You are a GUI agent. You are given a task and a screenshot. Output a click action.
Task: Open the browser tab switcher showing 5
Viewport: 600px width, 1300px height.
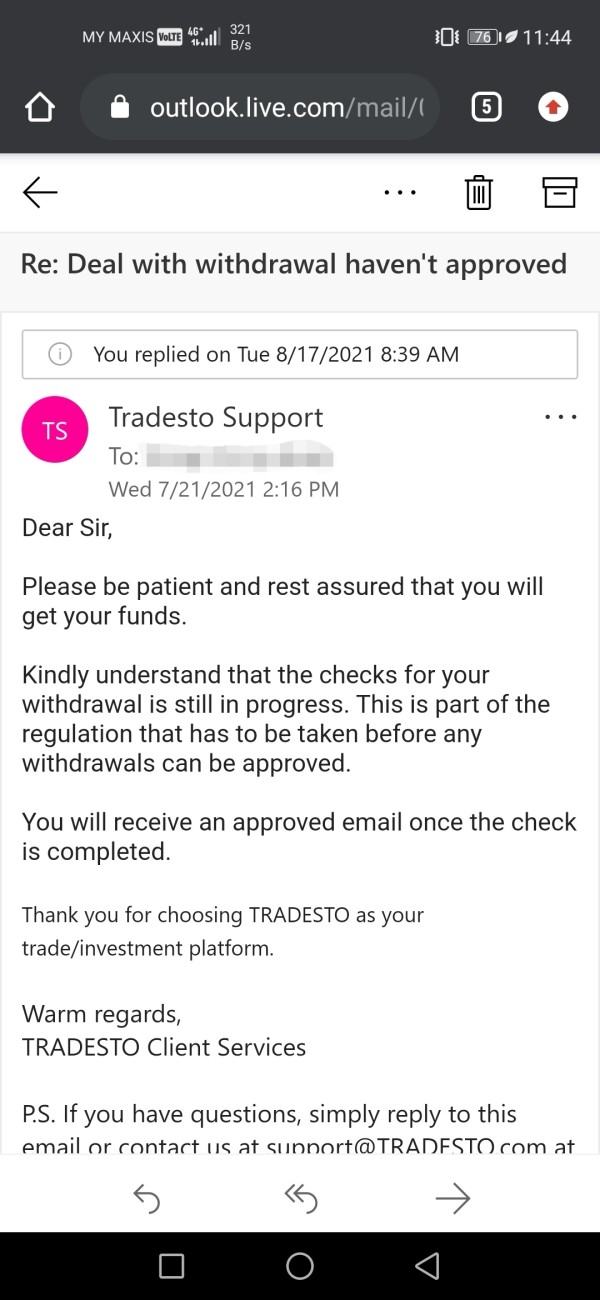coord(486,107)
